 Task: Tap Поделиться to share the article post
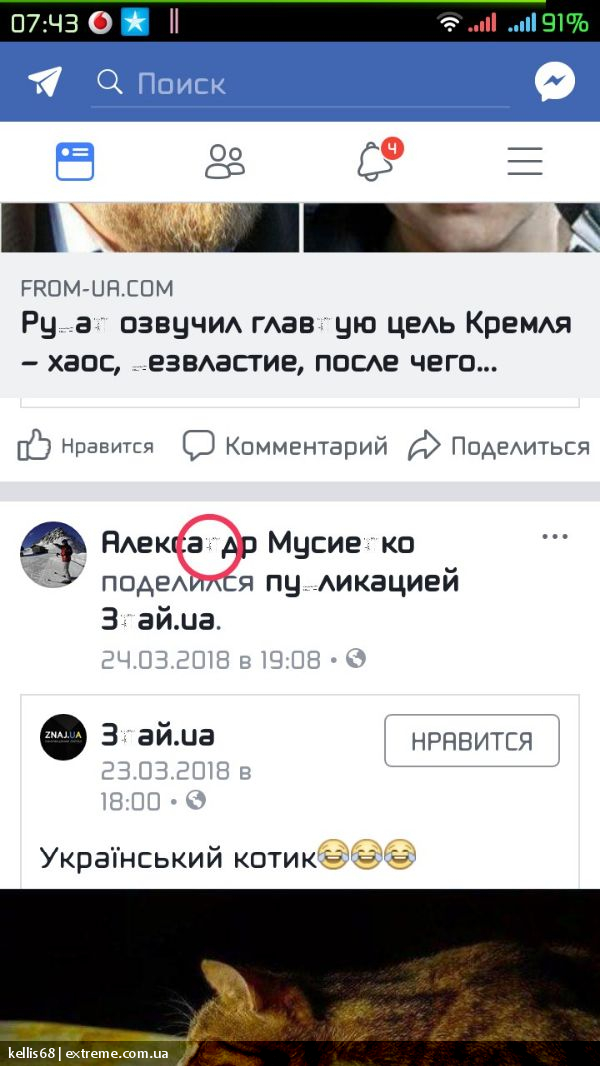499,446
